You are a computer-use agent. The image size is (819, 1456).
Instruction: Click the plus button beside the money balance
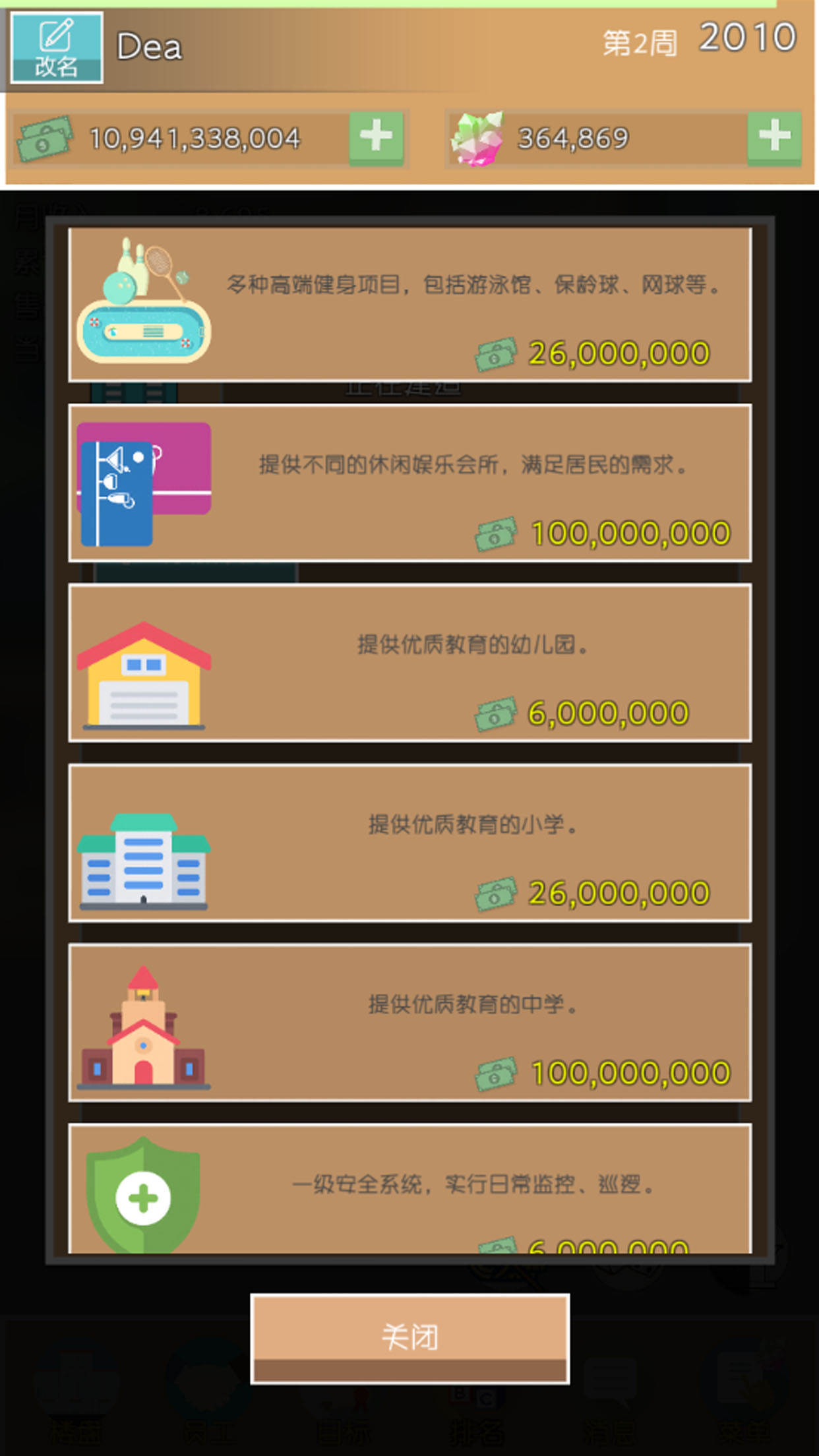pyautogui.click(x=378, y=136)
